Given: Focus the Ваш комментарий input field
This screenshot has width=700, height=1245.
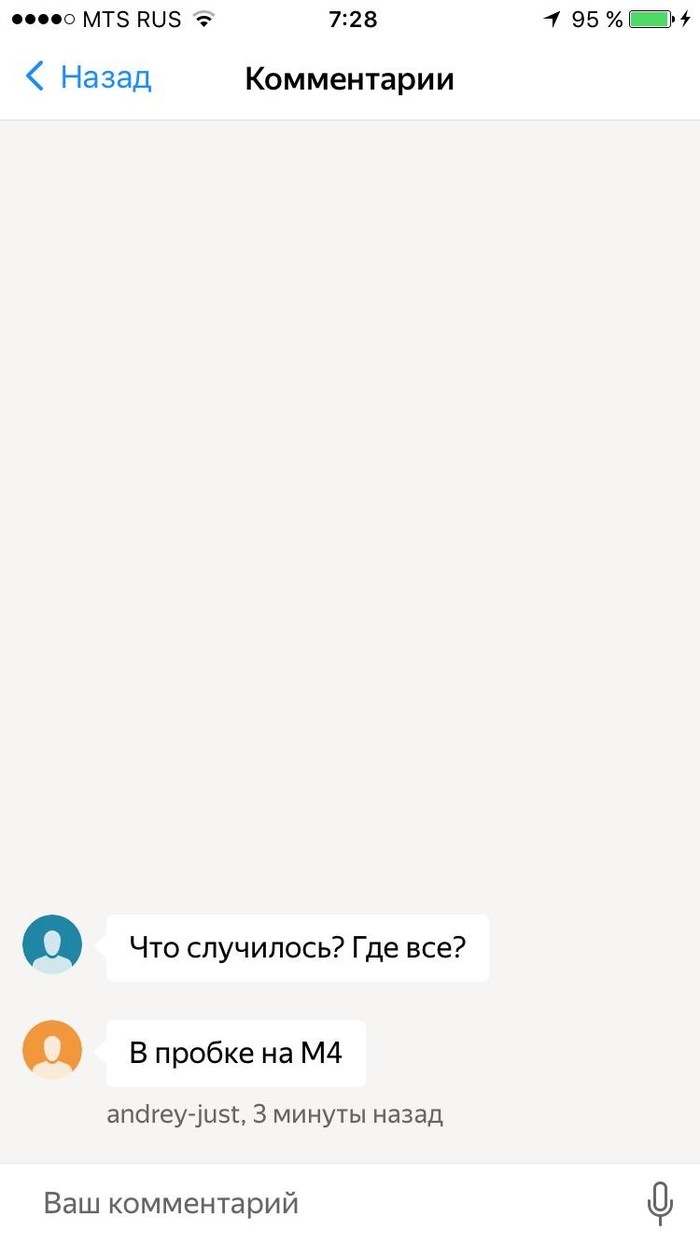Looking at the screenshot, I should click(300, 1203).
